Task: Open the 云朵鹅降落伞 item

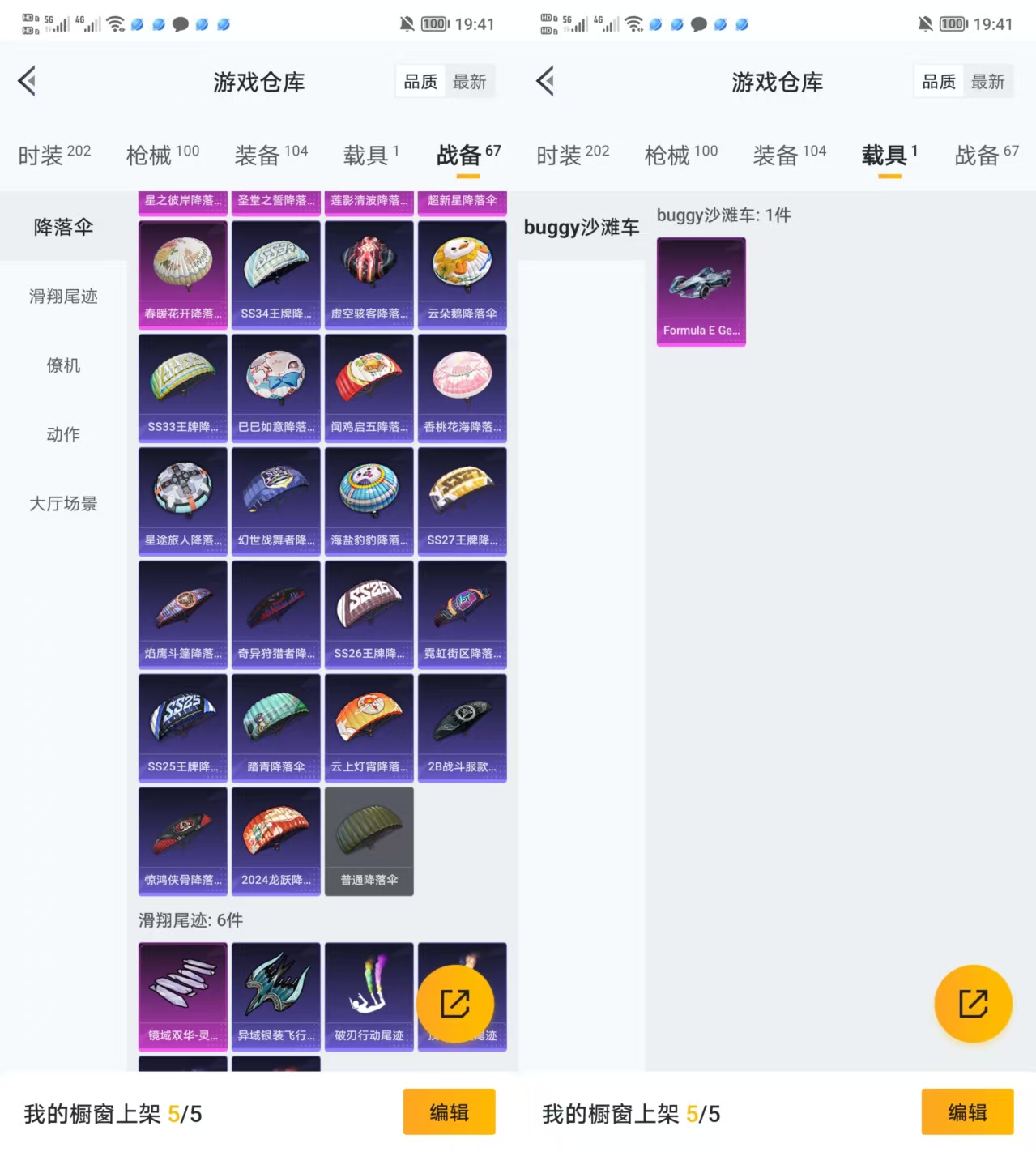Action: click(463, 274)
